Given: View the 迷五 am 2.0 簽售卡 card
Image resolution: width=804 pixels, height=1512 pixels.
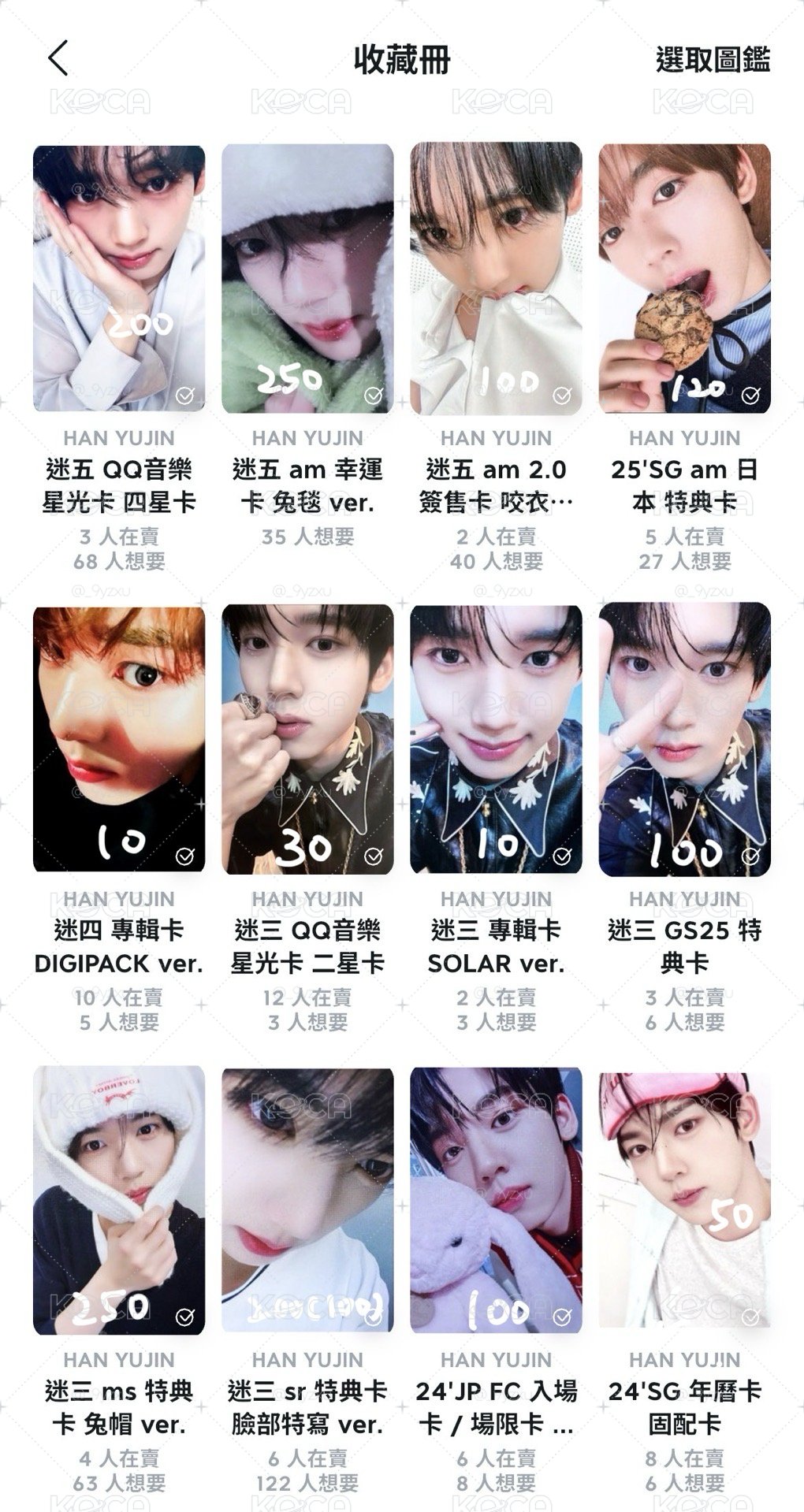Looking at the screenshot, I should click(x=496, y=278).
